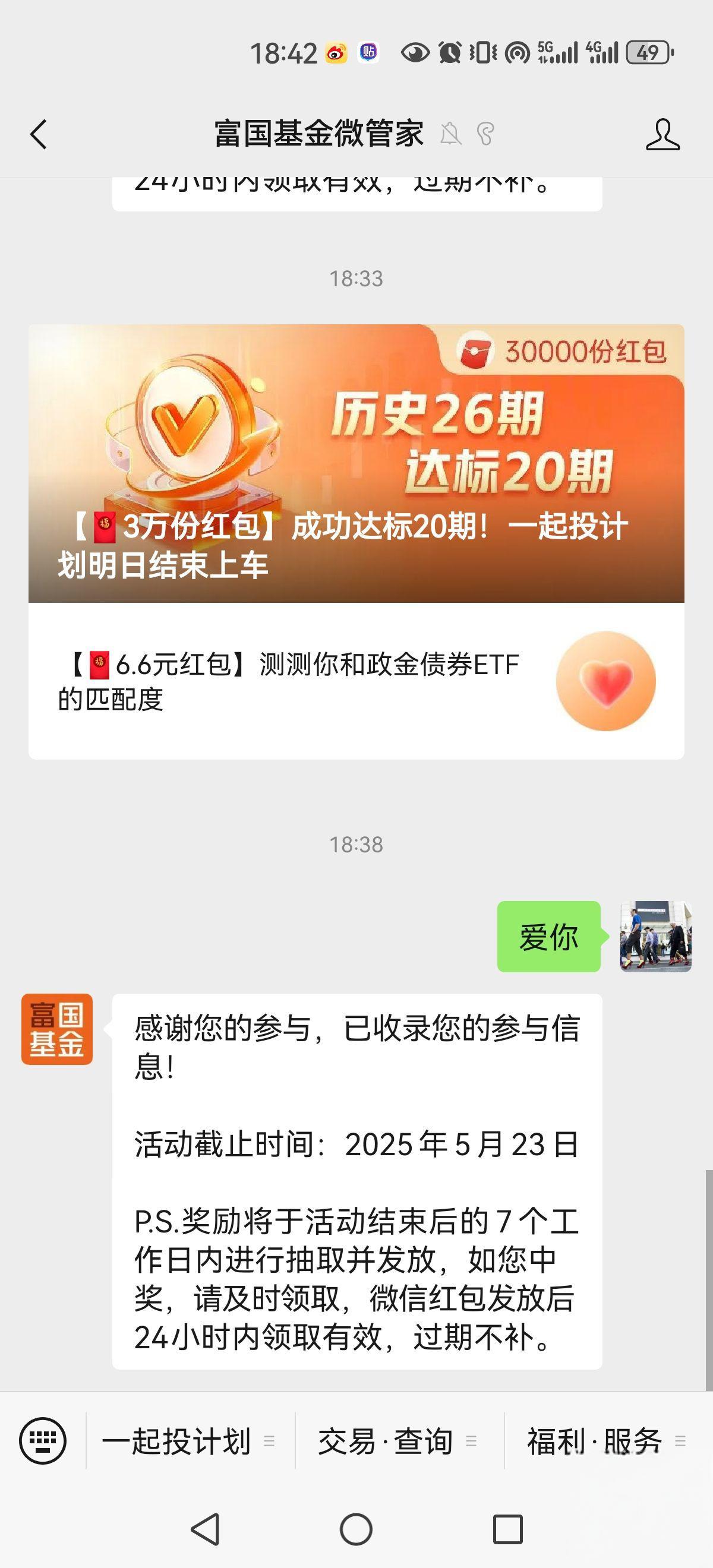Expand the 一起投计划 menu
The width and height of the screenshot is (713, 1568).
click(x=189, y=1441)
